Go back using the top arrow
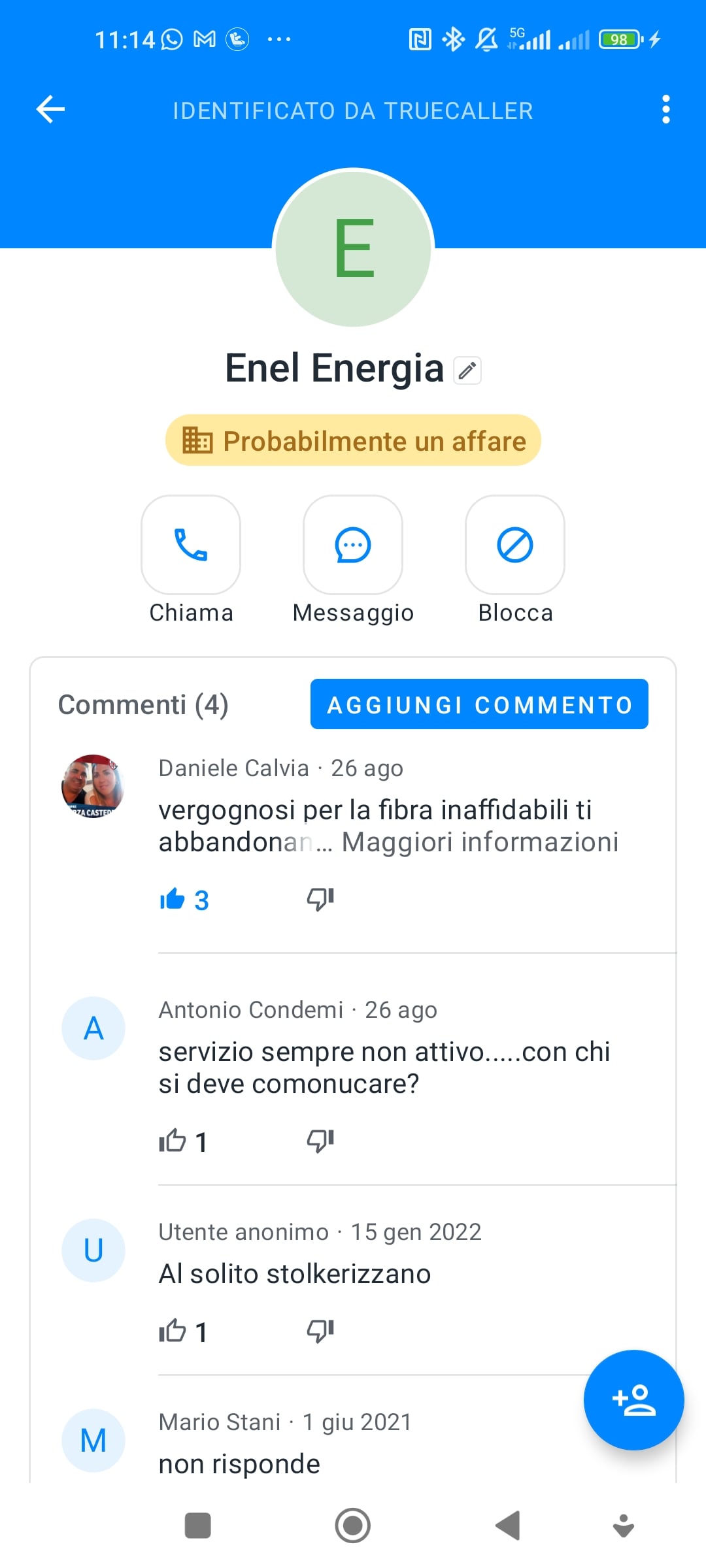 [50, 109]
